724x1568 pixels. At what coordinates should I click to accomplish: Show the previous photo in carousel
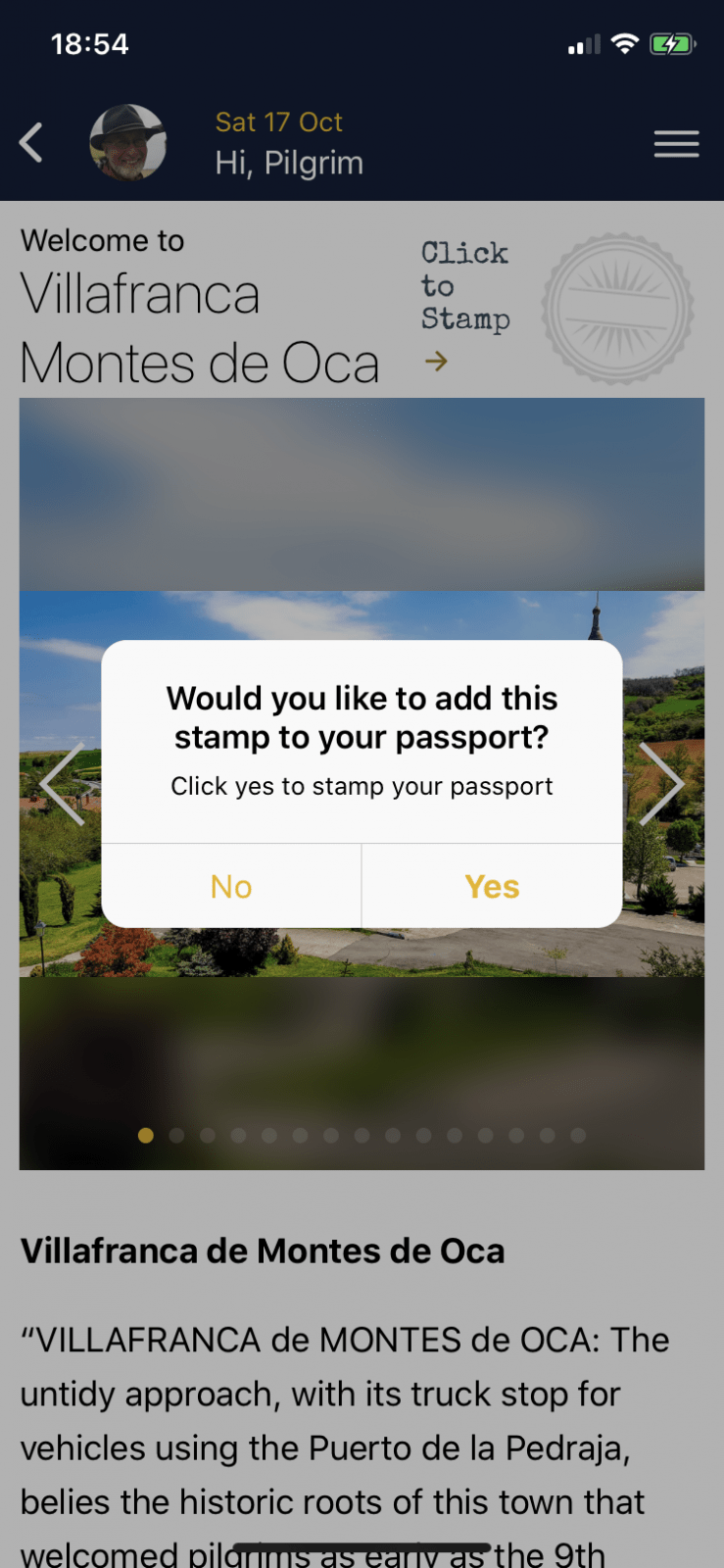(x=63, y=783)
